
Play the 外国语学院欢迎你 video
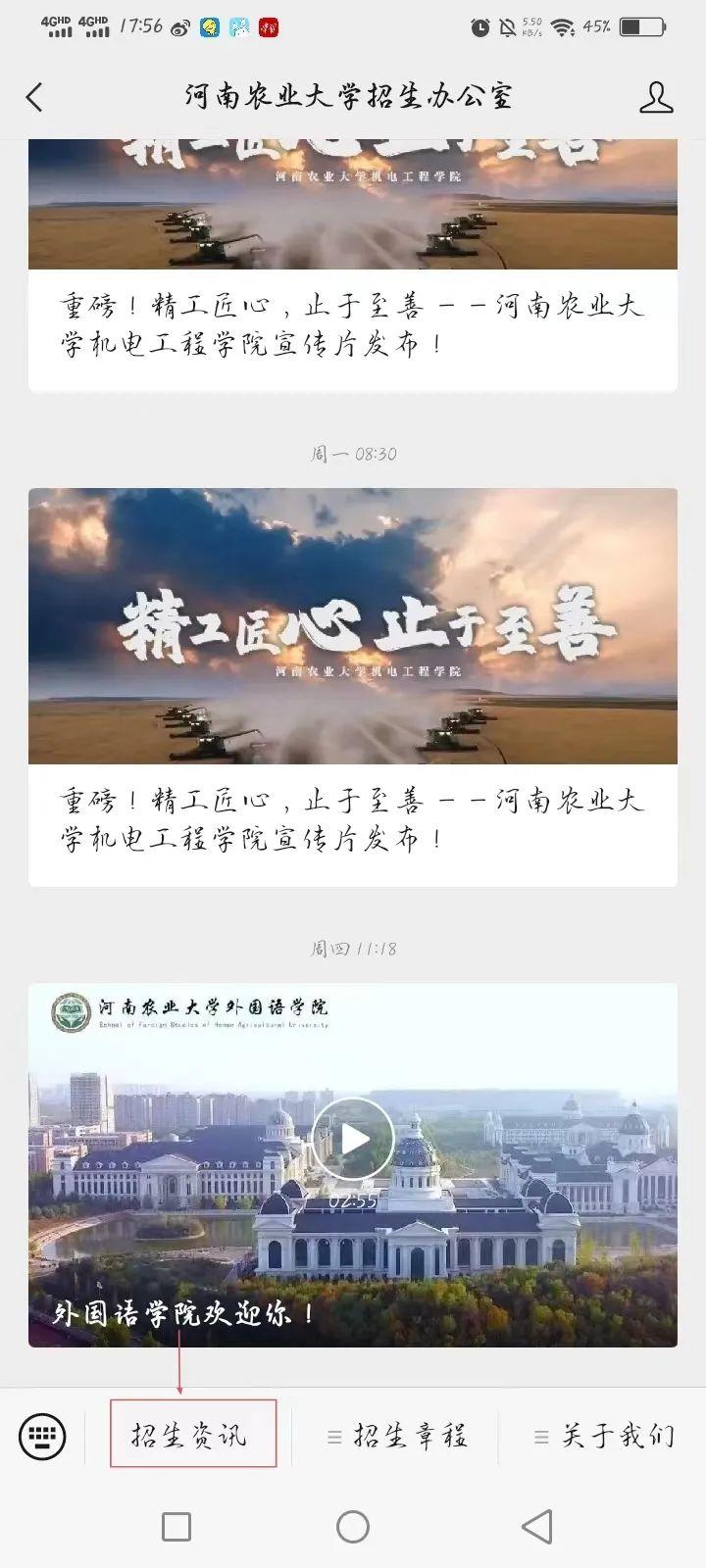pos(352,1139)
